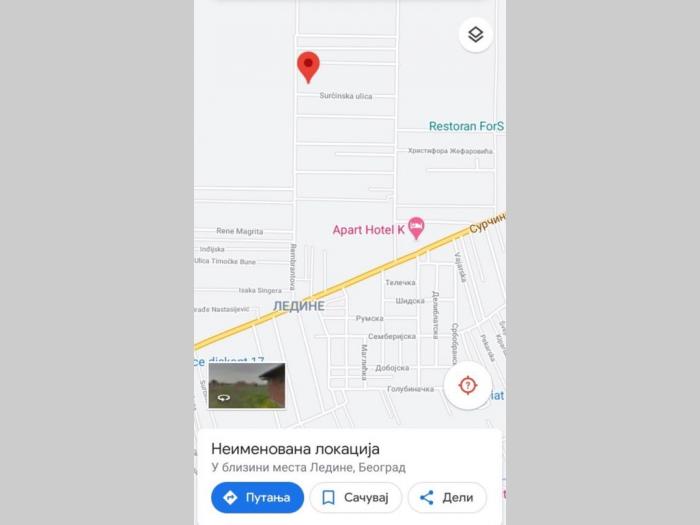Open Restoran ForS place label
The height and width of the screenshot is (525, 700).
point(466,126)
